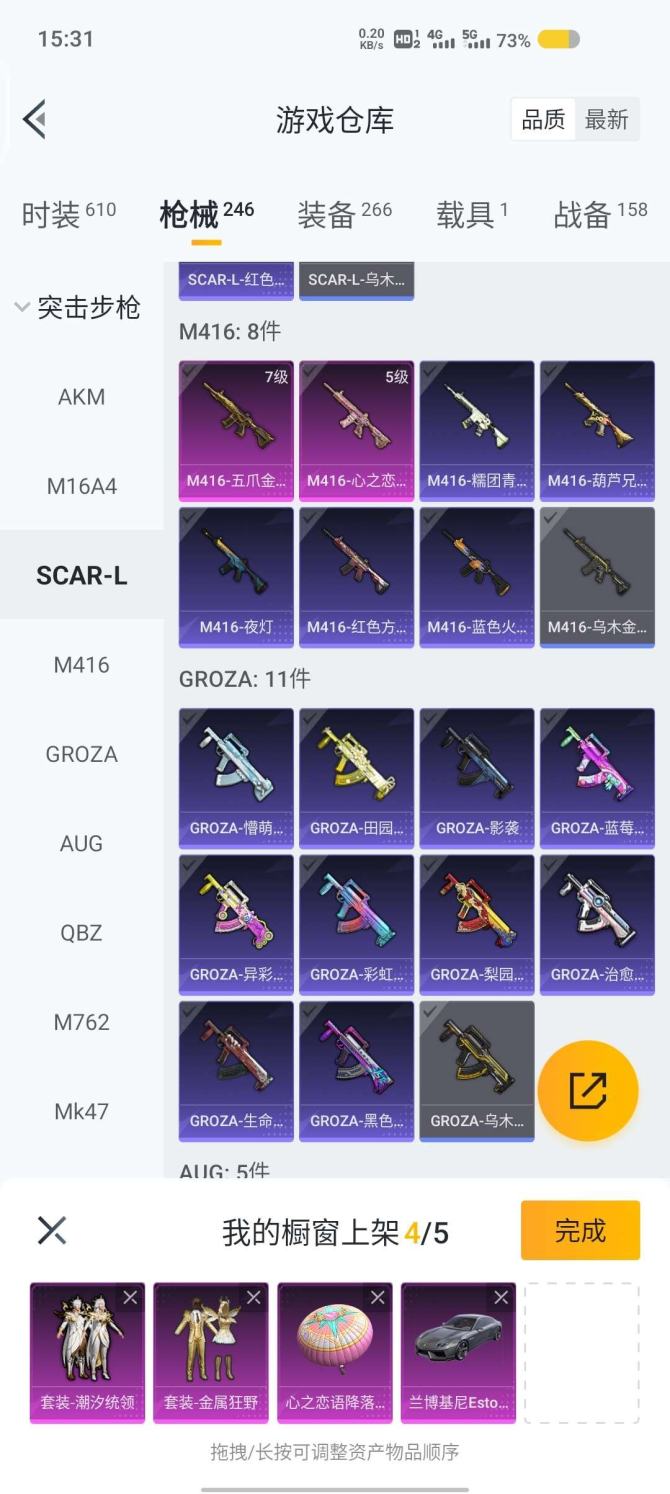Jump to M762 in the sidebar
The width and height of the screenshot is (670, 1494).
tap(81, 1022)
